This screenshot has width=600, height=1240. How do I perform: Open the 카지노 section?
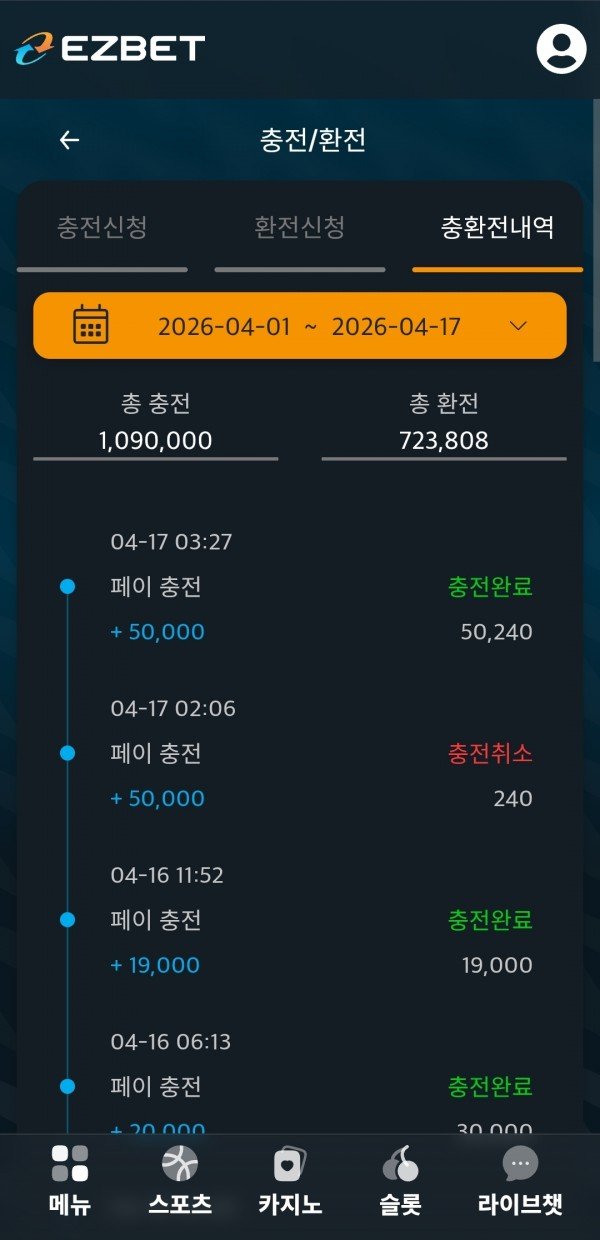click(x=290, y=1180)
